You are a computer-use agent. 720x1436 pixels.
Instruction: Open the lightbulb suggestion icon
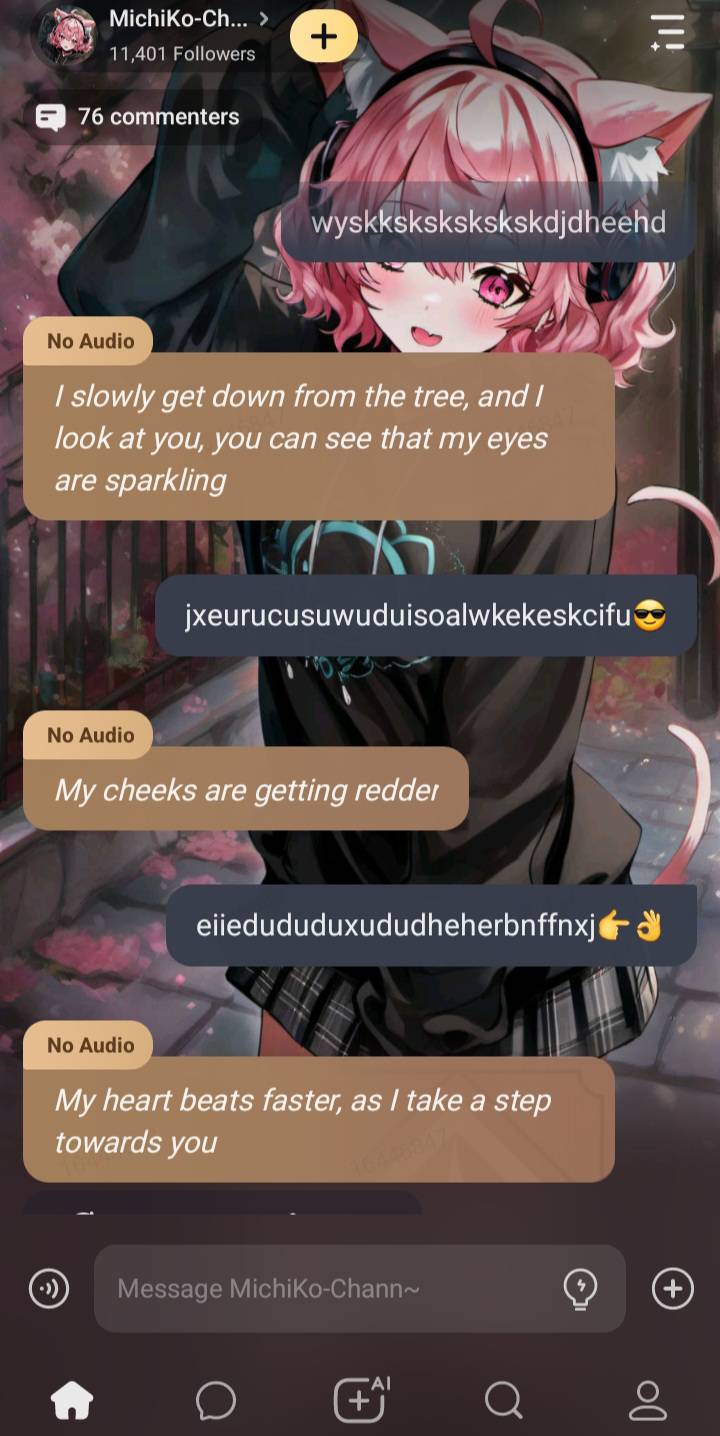[580, 1289]
